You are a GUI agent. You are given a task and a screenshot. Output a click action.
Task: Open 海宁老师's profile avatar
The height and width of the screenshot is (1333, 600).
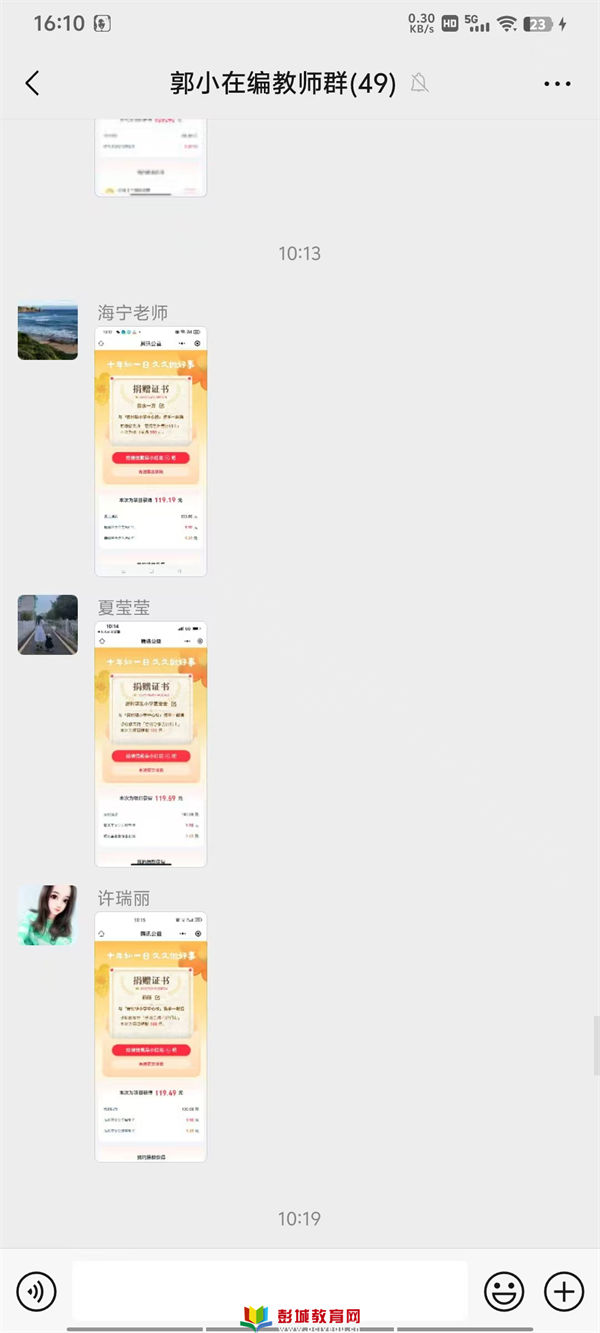pos(48,330)
